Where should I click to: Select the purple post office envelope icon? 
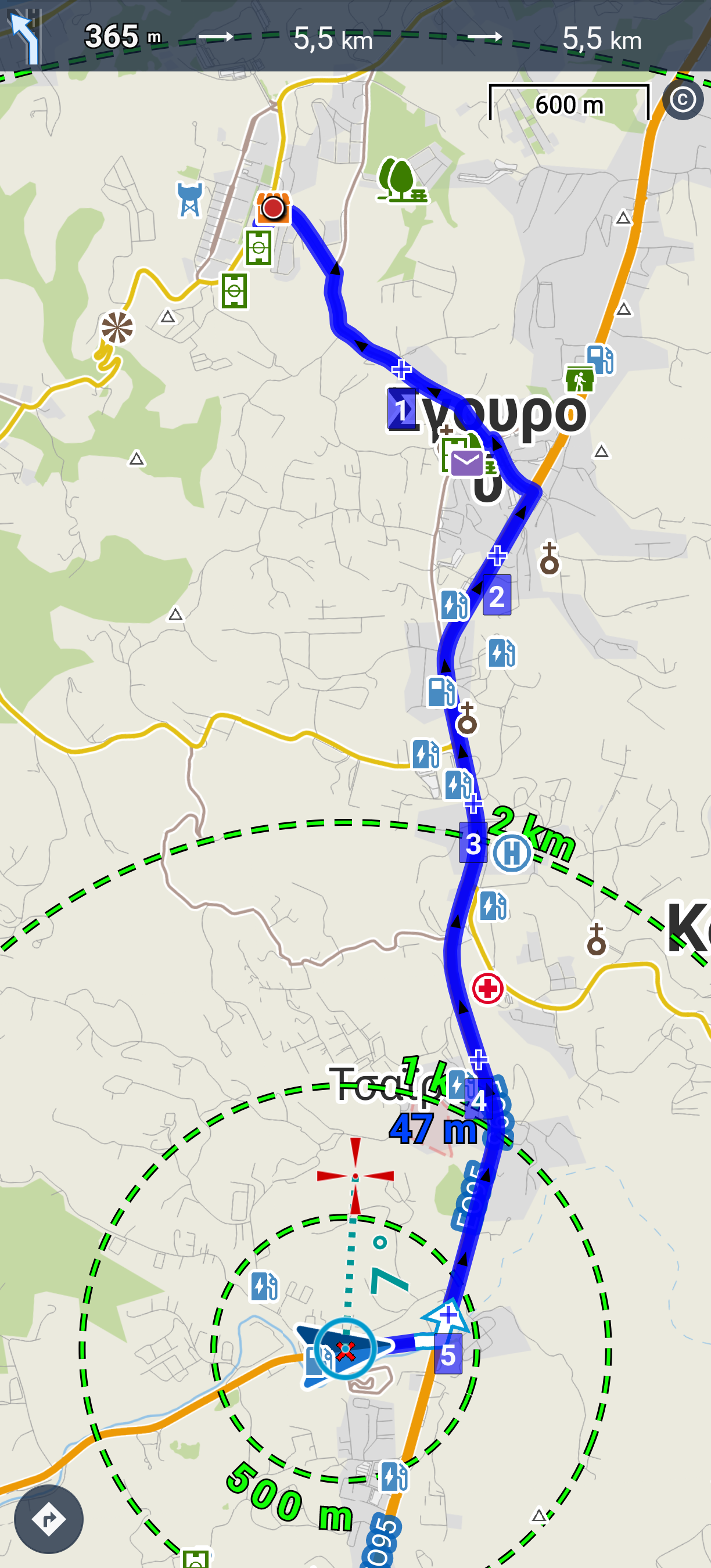[x=467, y=464]
